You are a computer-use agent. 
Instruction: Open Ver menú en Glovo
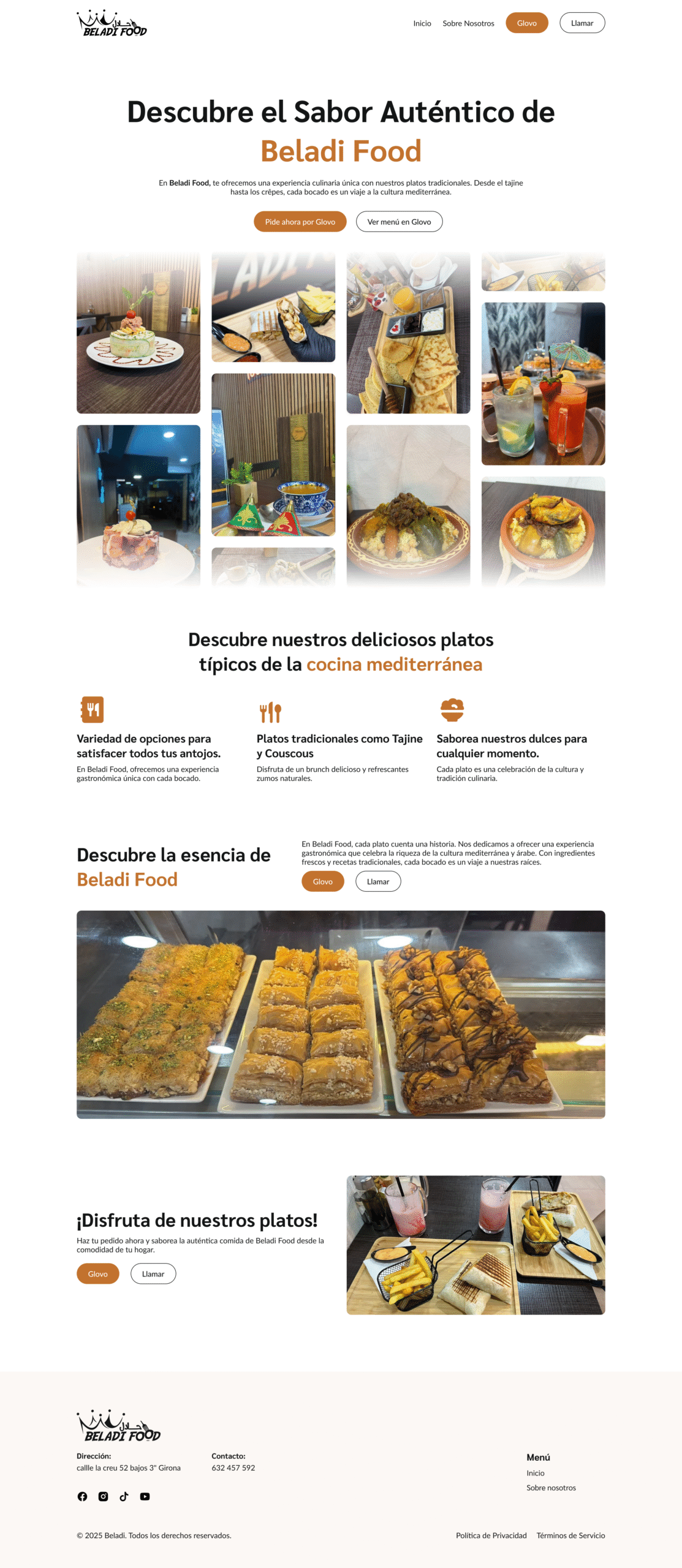399,222
